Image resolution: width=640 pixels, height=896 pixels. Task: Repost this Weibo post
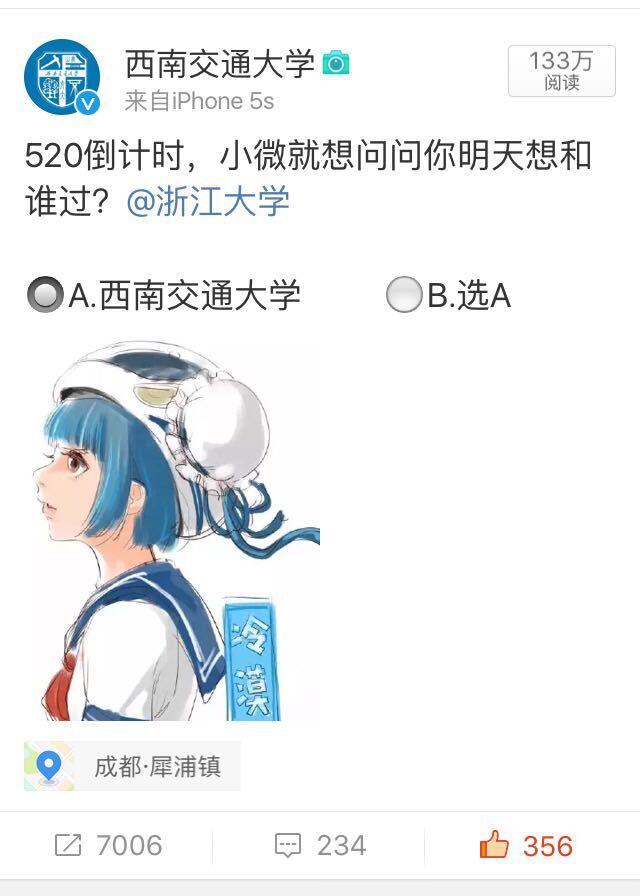[108, 846]
